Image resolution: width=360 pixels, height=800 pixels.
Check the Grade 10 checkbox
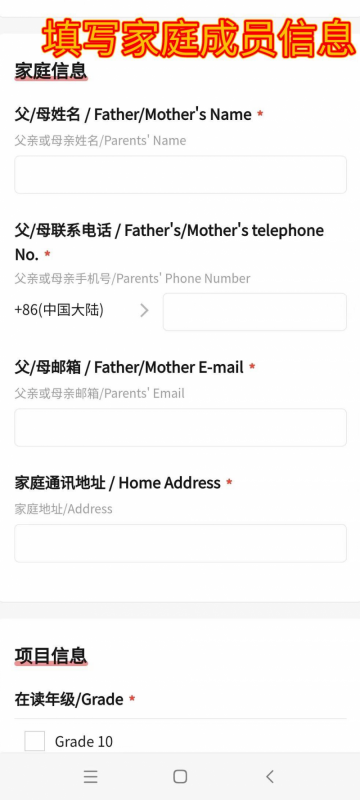tap(35, 741)
